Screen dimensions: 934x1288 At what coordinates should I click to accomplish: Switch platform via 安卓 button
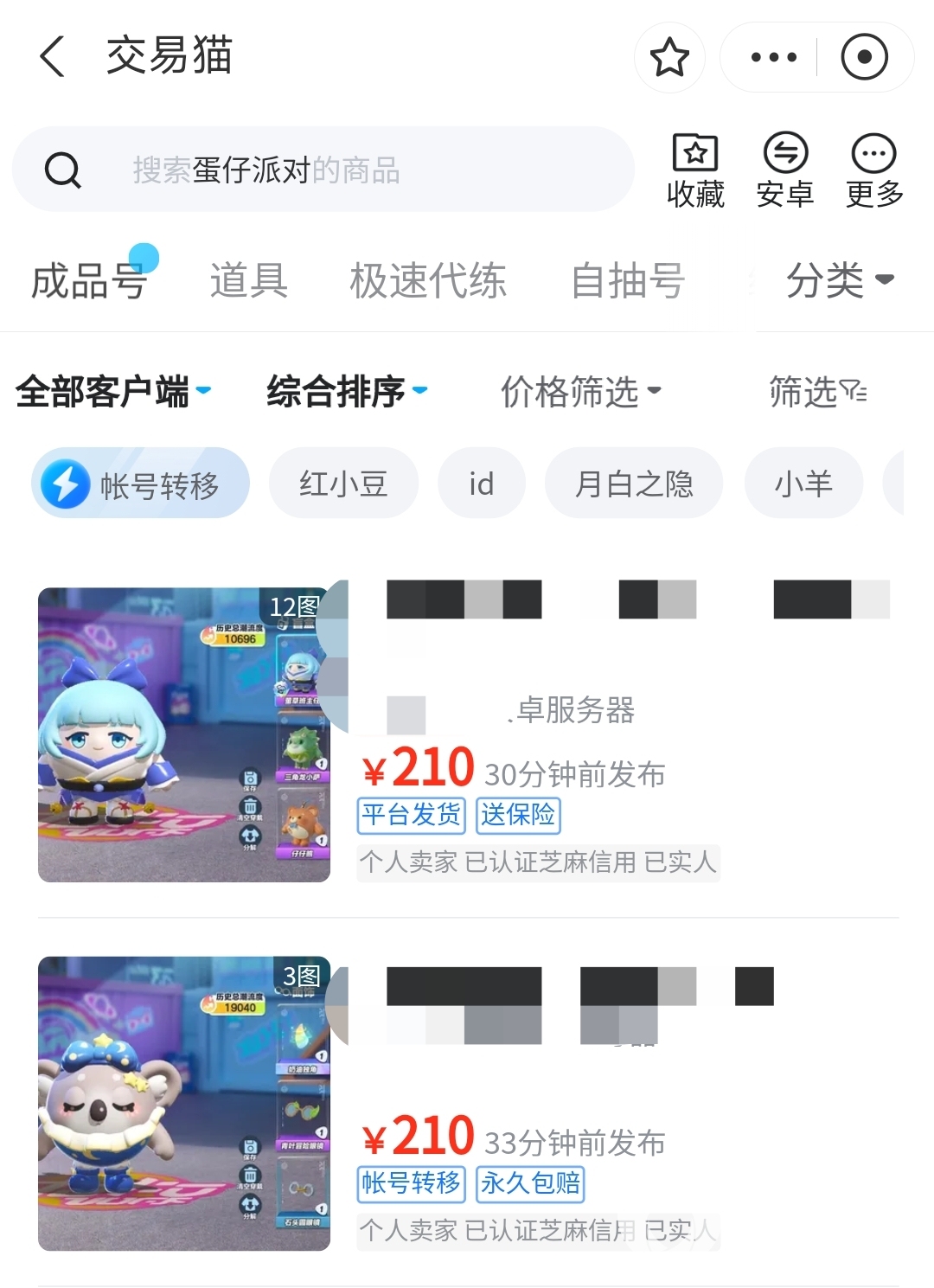coord(784,171)
